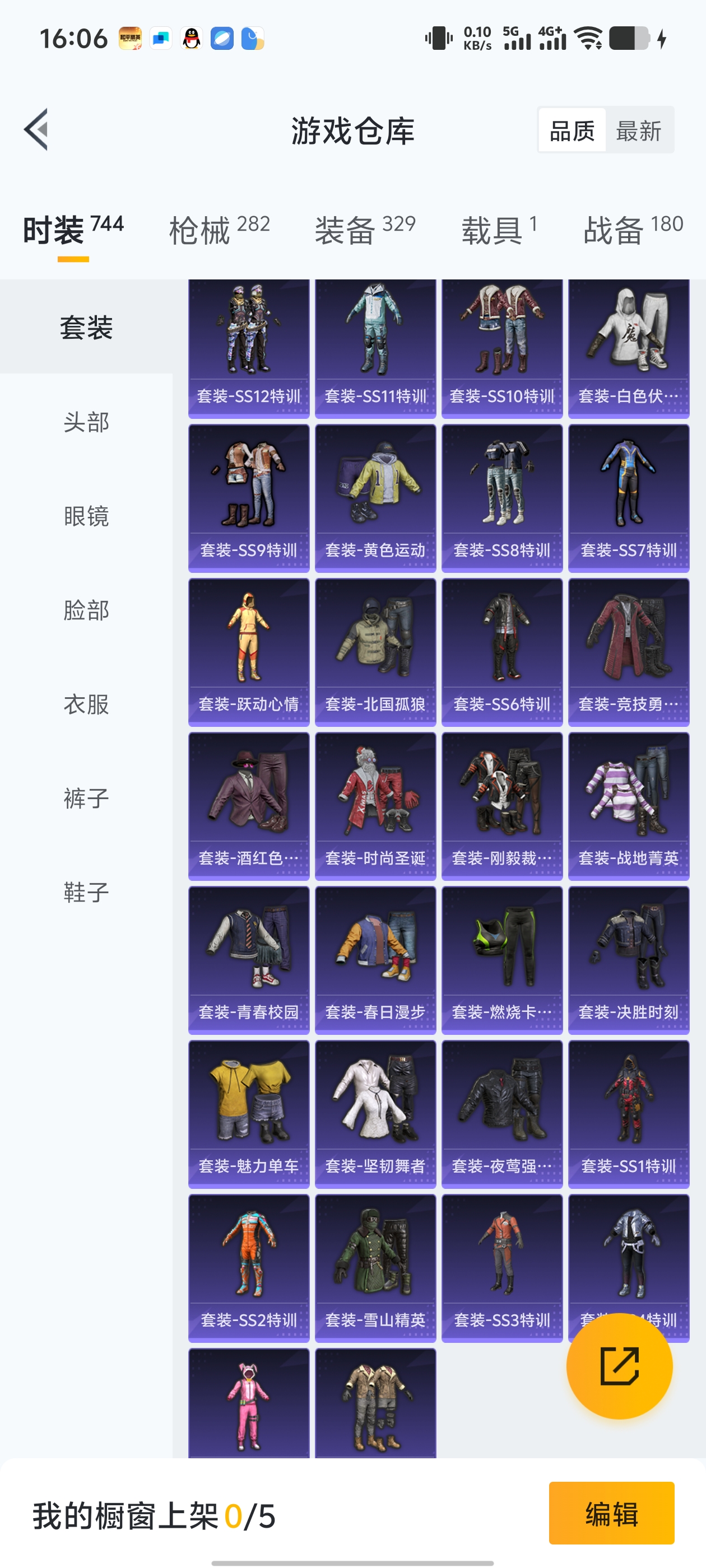Select the 脸部 category in sidebar
The height and width of the screenshot is (1568, 706).
pos(86,611)
